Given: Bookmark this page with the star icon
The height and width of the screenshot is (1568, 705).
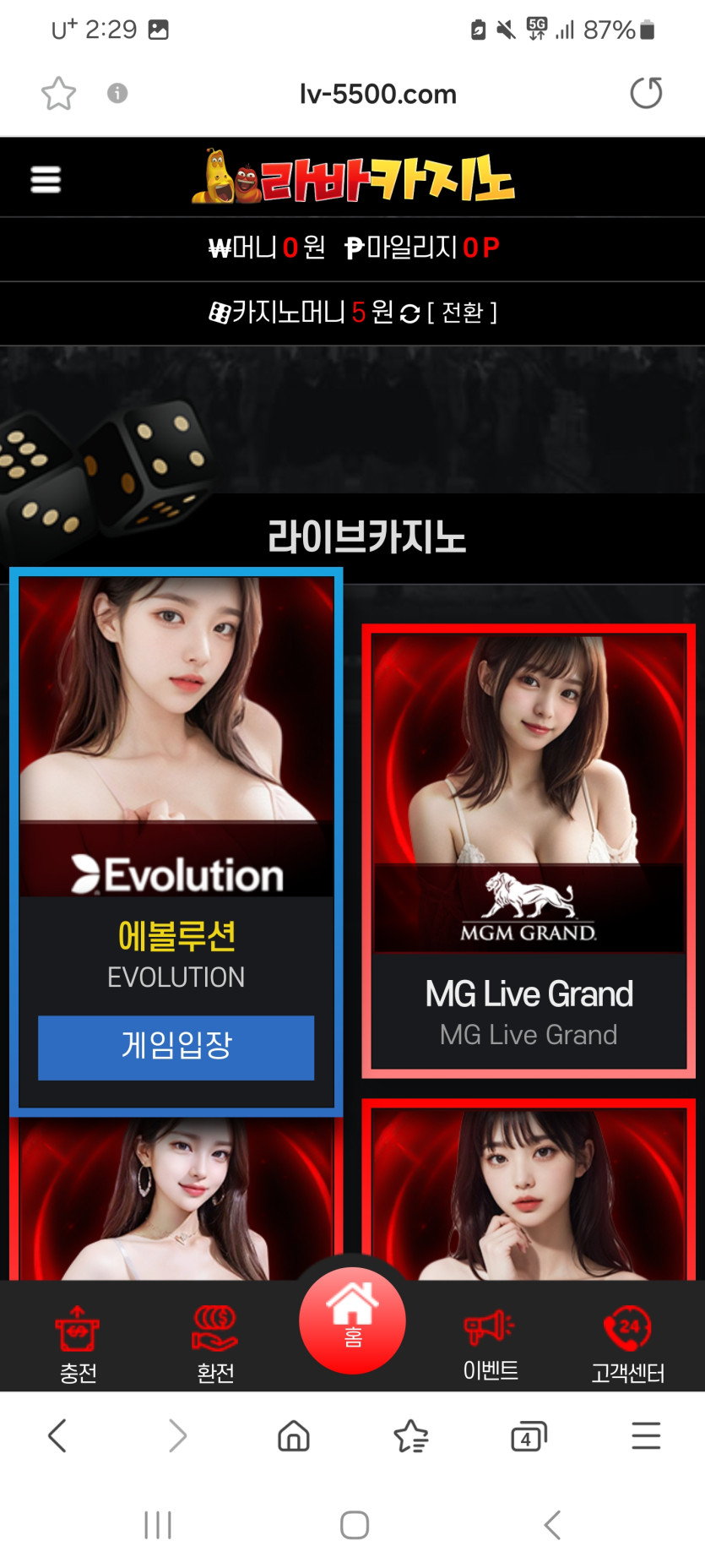Looking at the screenshot, I should point(58,94).
